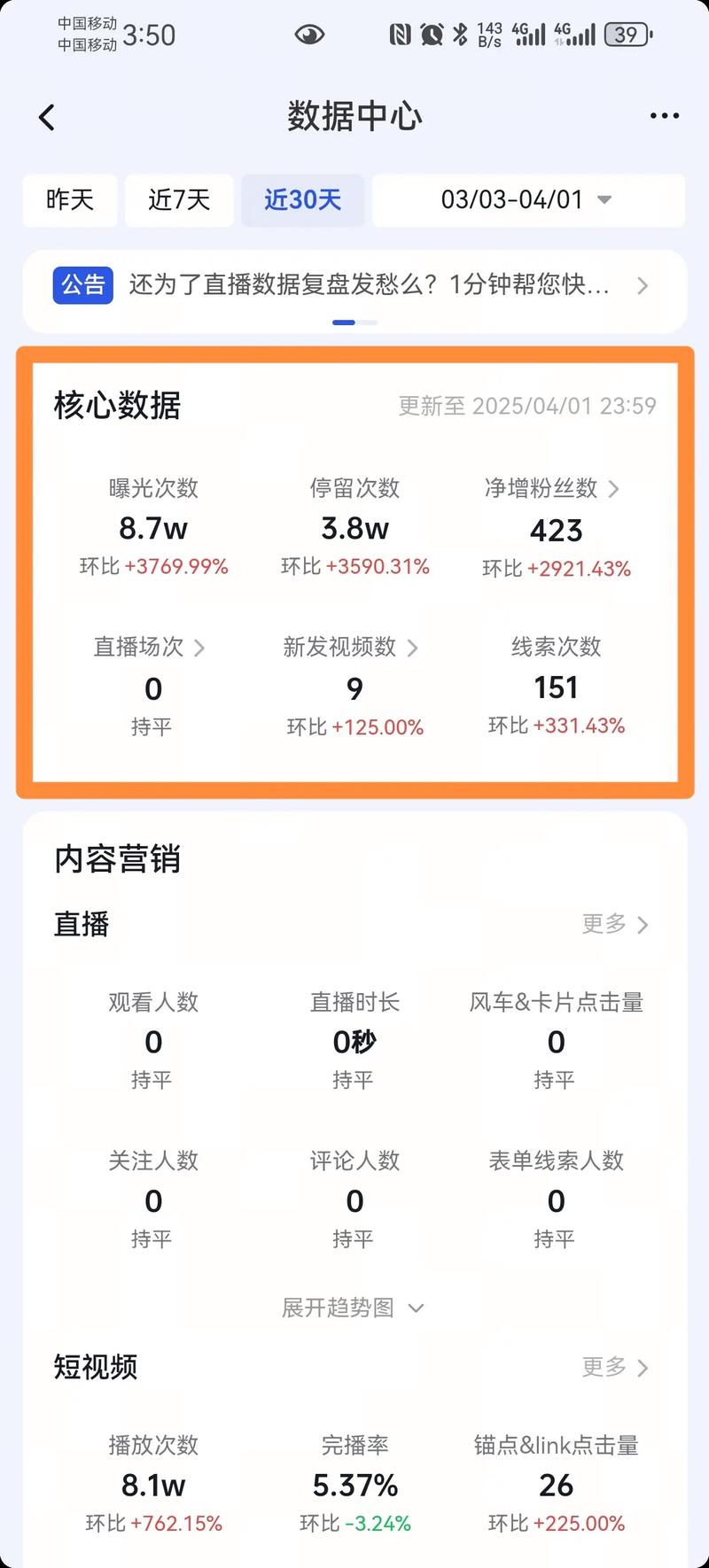This screenshot has height=1568, width=709.
Task: Open the 03/03-04/01 date range dropdown
Action: point(529,201)
